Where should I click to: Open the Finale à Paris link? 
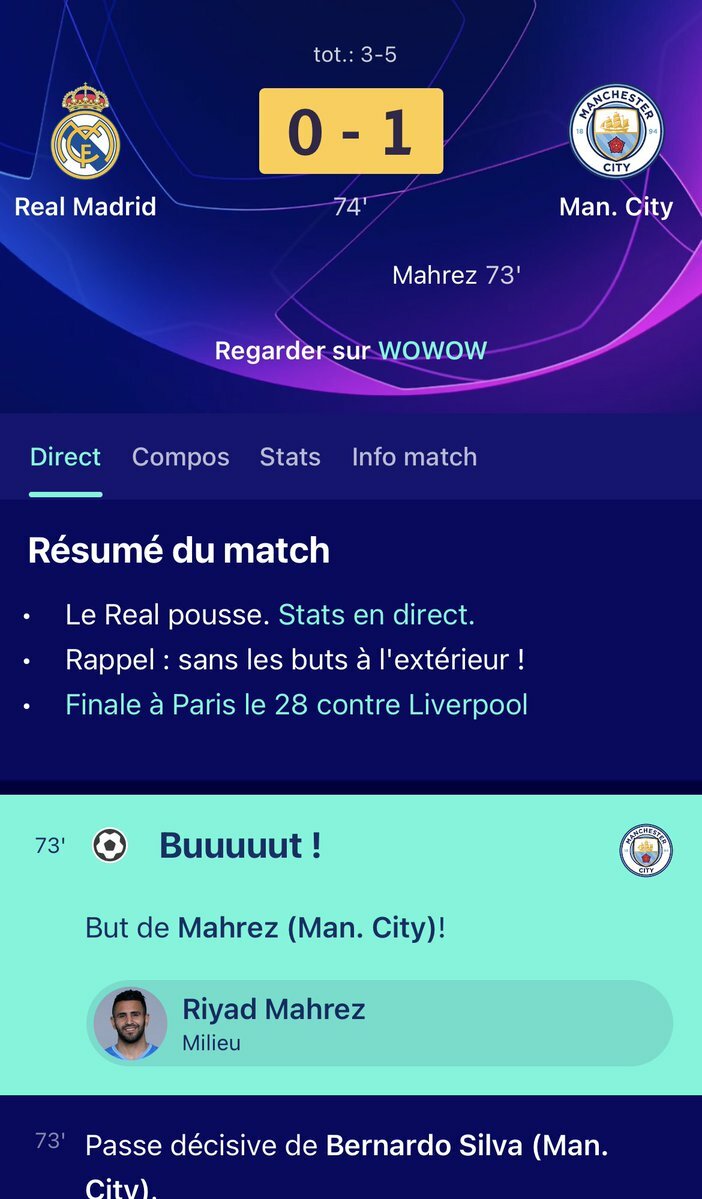pyautogui.click(x=296, y=704)
